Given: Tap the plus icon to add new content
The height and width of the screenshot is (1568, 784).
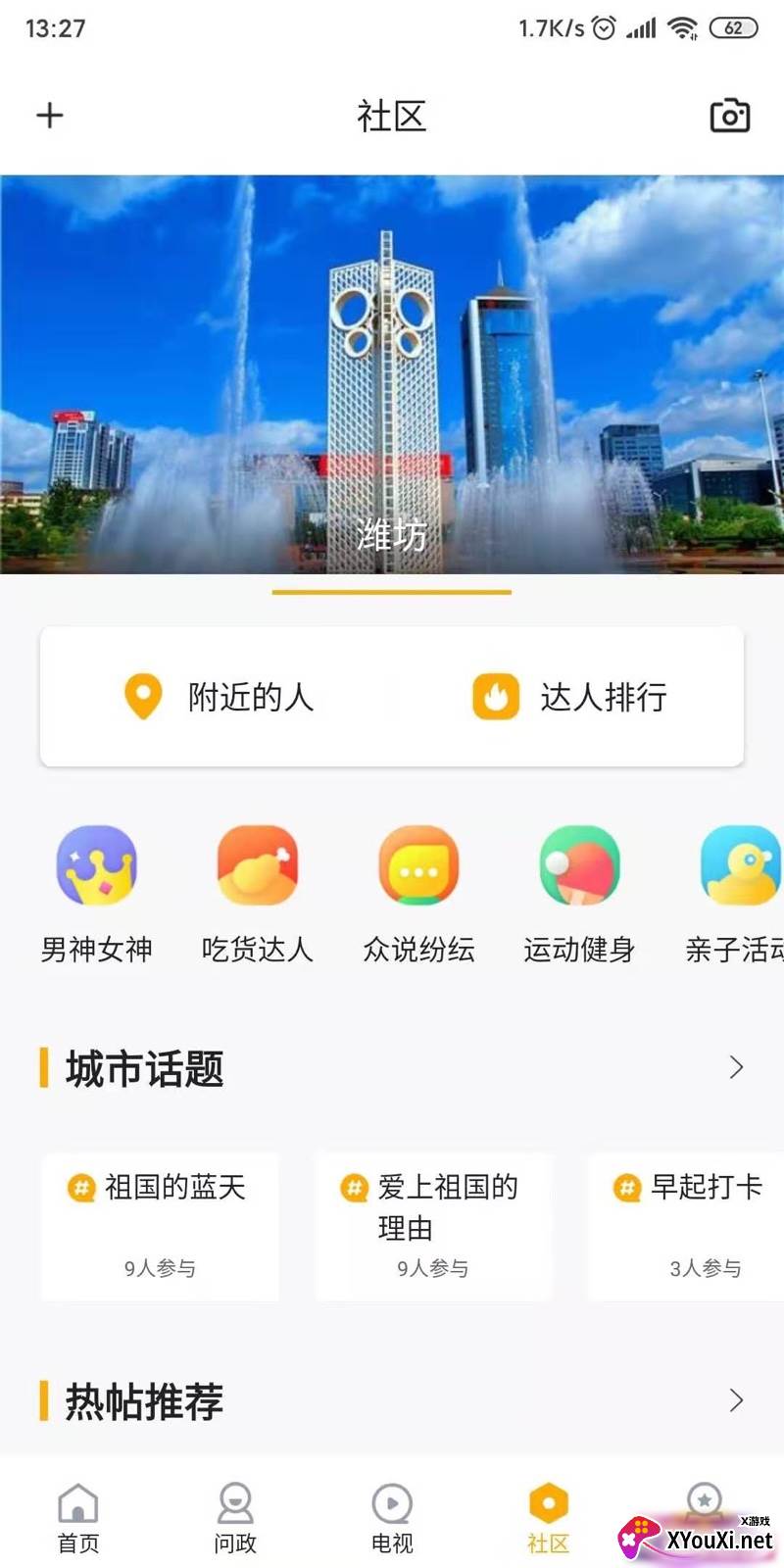Looking at the screenshot, I should point(49,115).
